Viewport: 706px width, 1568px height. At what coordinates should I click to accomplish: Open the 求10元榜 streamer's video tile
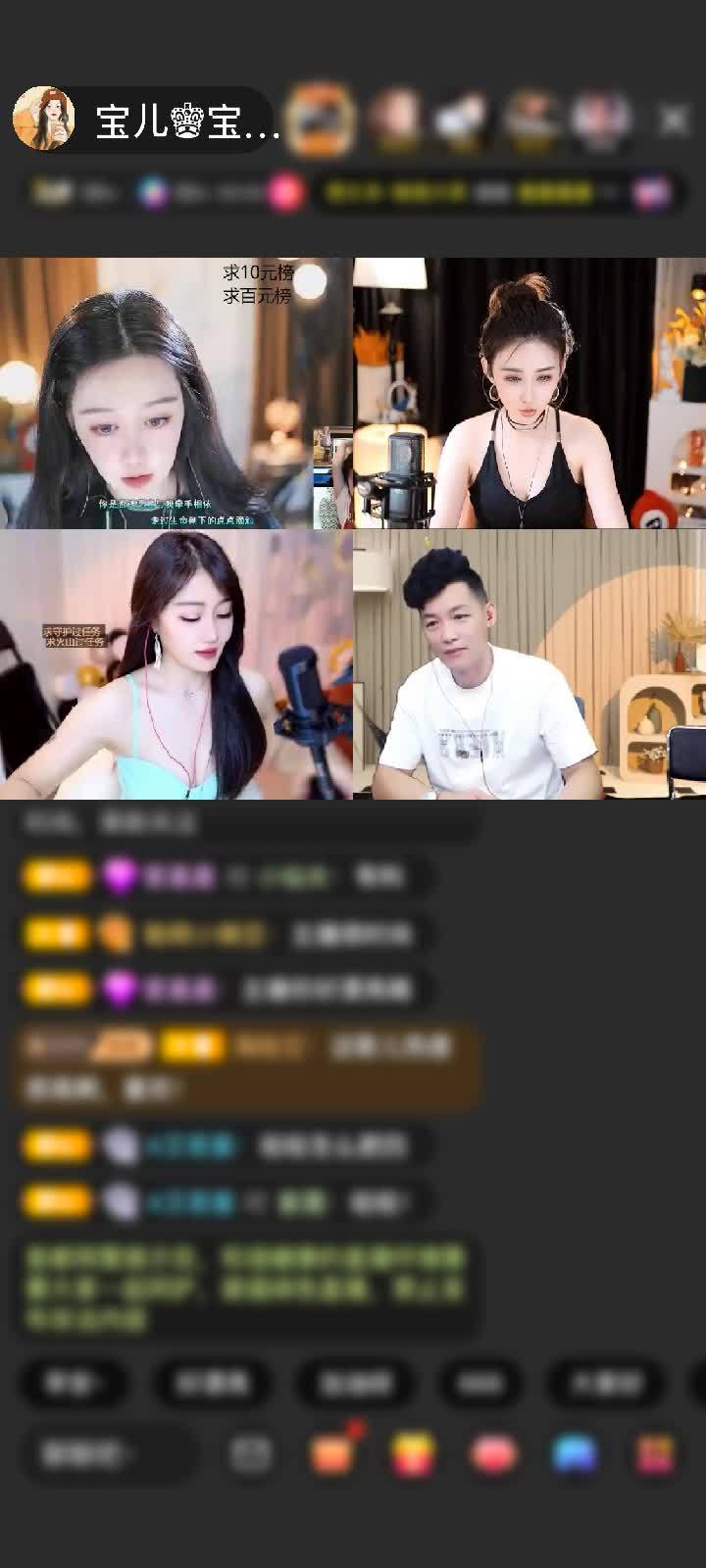point(176,392)
